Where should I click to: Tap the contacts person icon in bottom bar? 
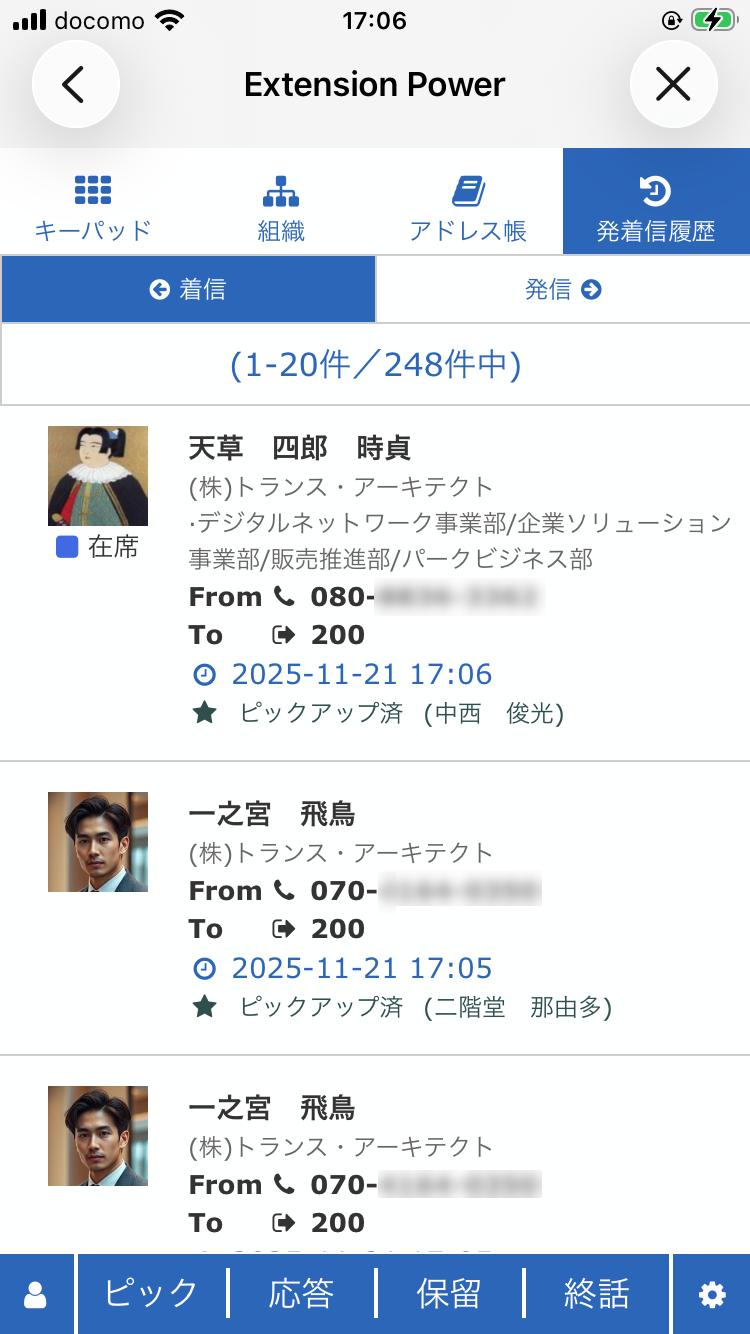[x=37, y=1293]
